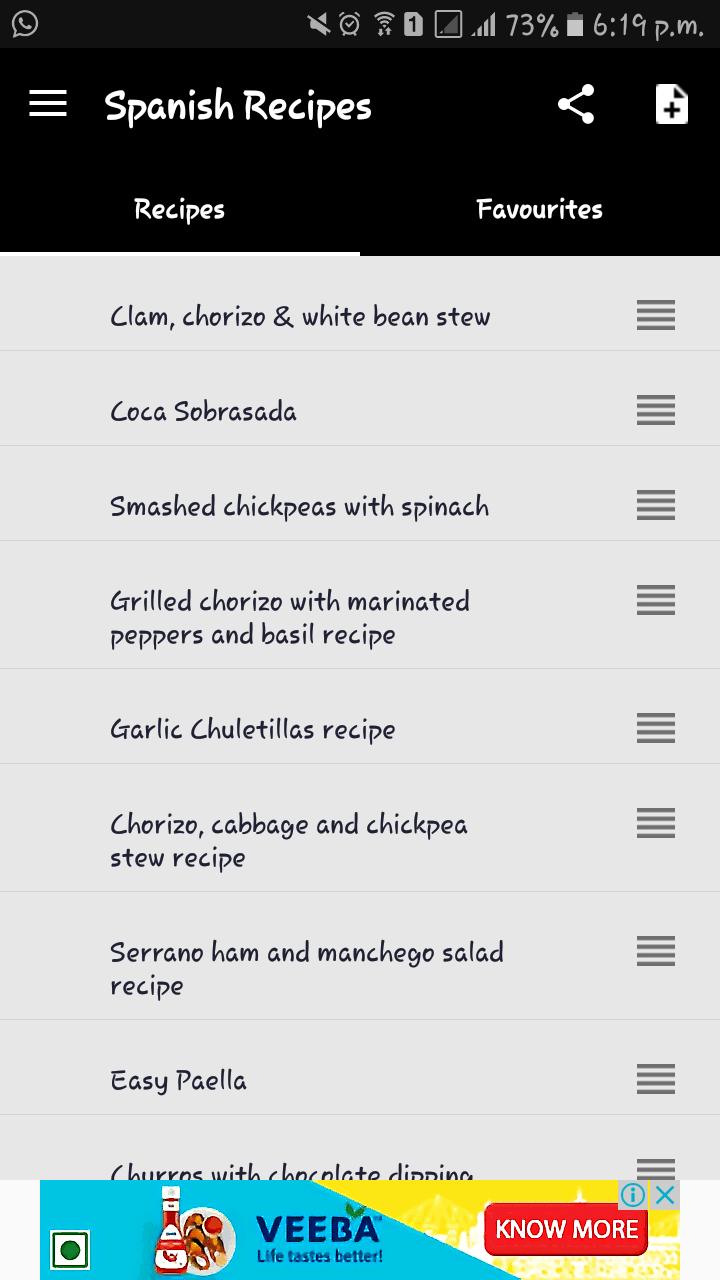Tap the share icon

pyautogui.click(x=575, y=103)
